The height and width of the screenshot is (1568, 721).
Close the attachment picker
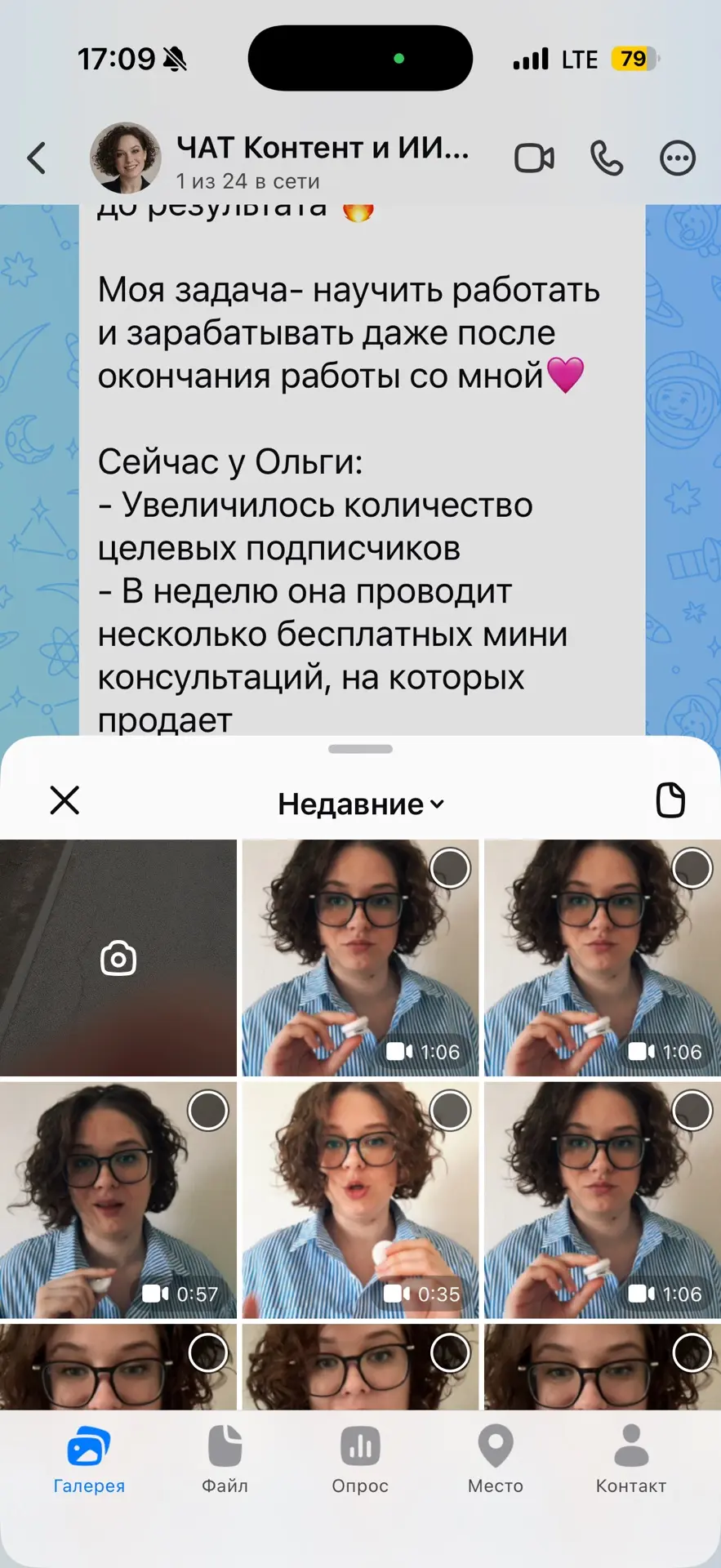[x=65, y=800]
